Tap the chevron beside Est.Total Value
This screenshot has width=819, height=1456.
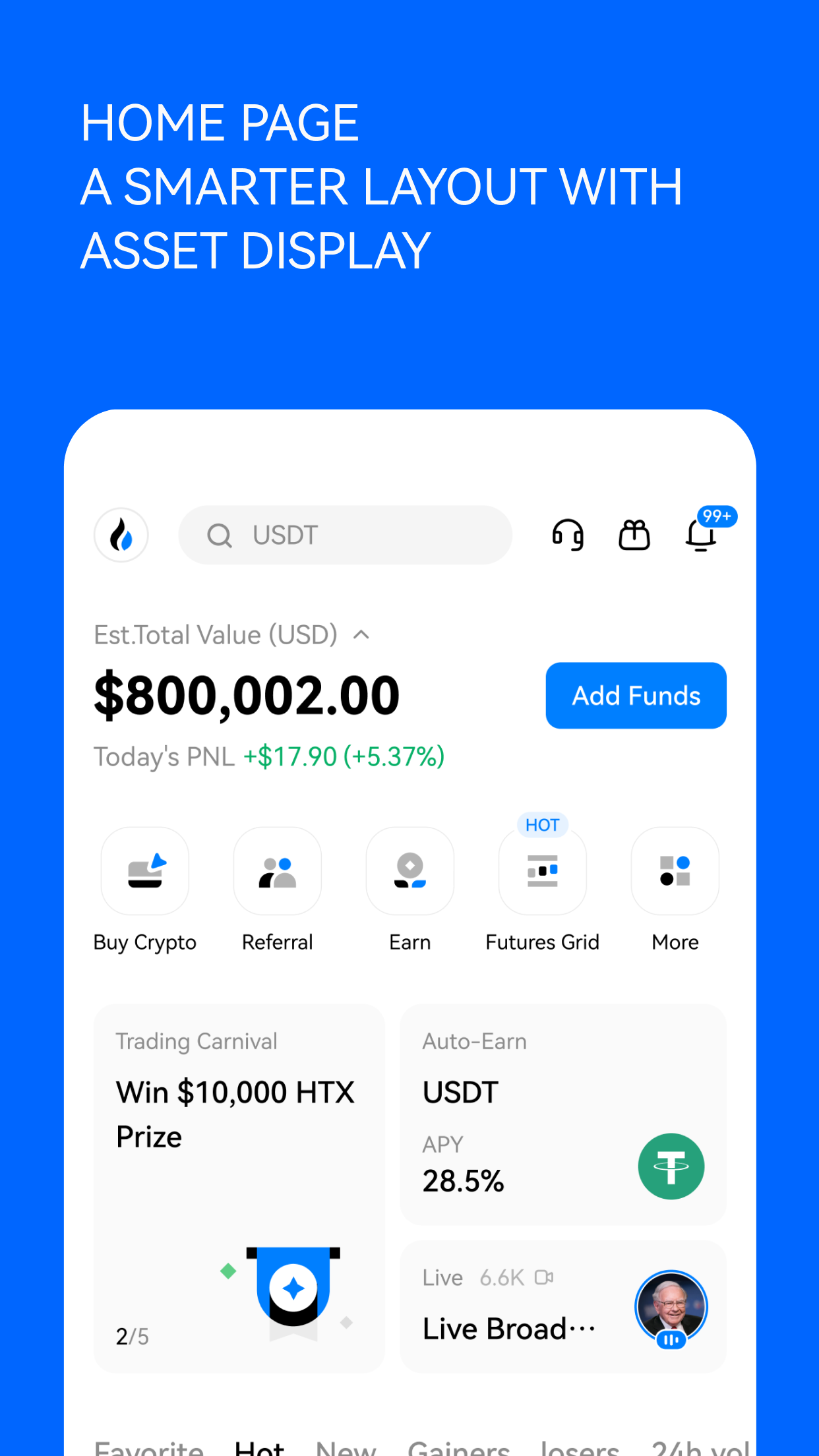click(361, 634)
